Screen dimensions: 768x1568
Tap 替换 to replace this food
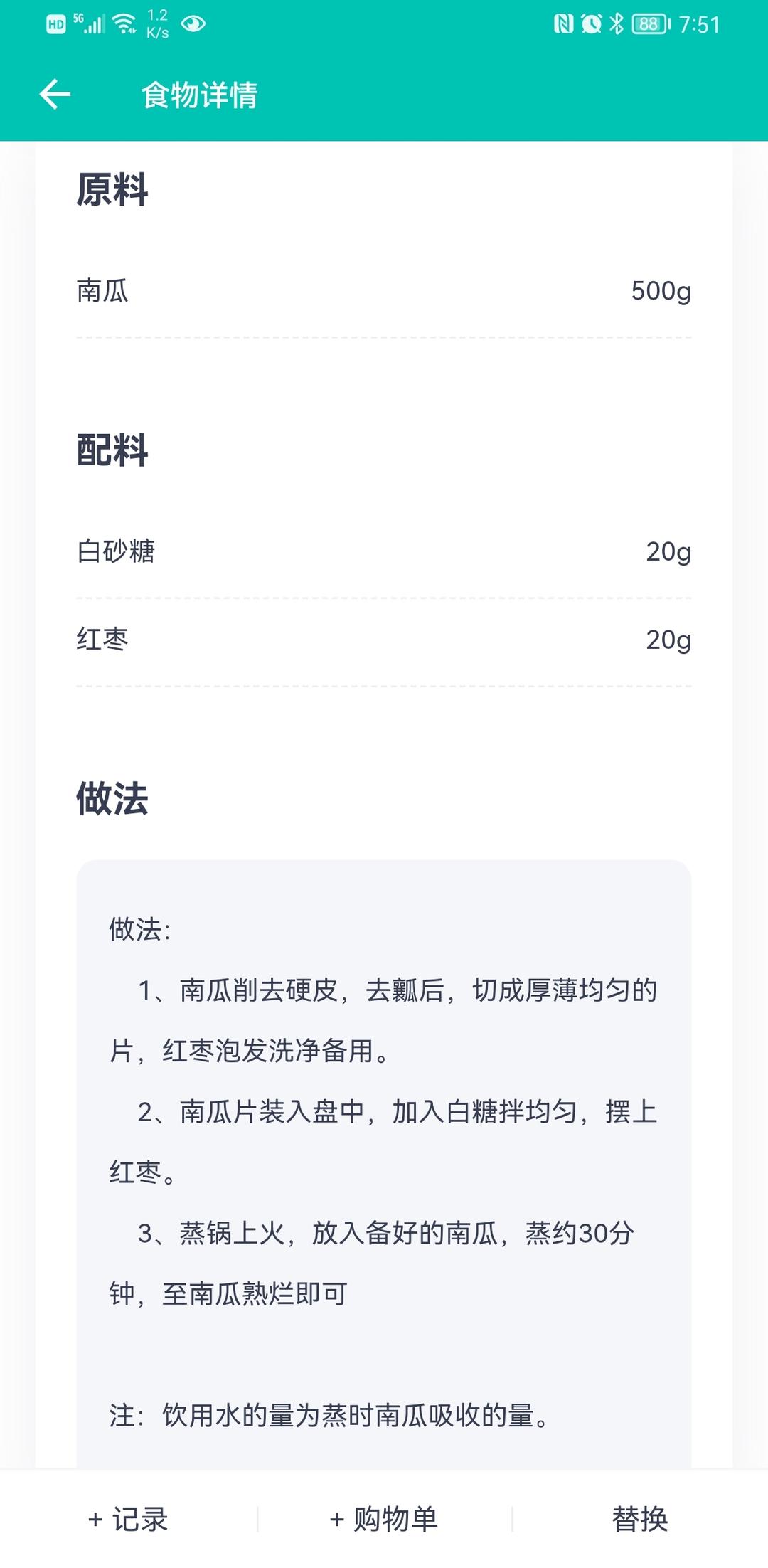(639, 1519)
